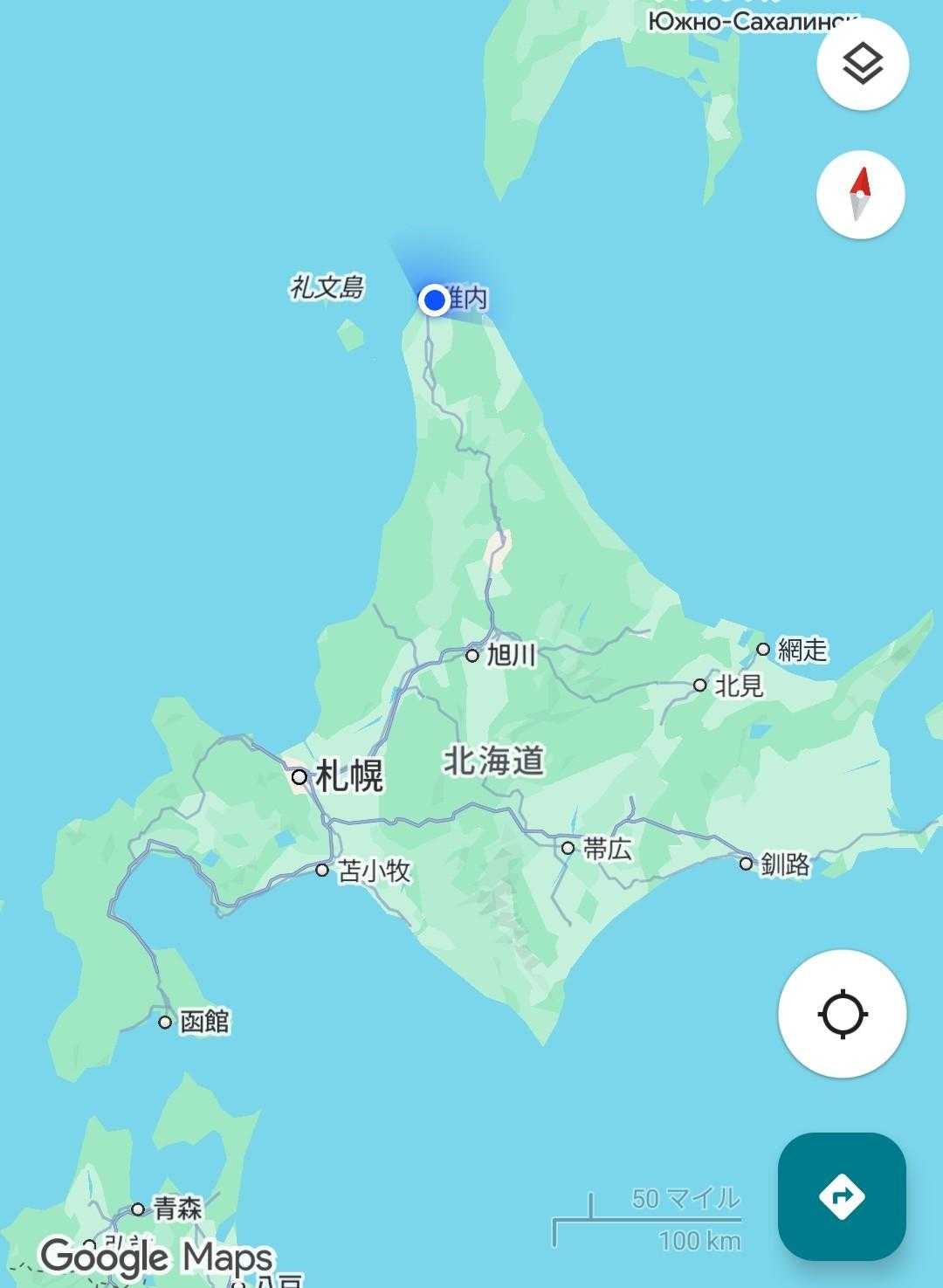The image size is (943, 1288).
Task: Select the 釧路 city marker
Action: click(x=746, y=864)
